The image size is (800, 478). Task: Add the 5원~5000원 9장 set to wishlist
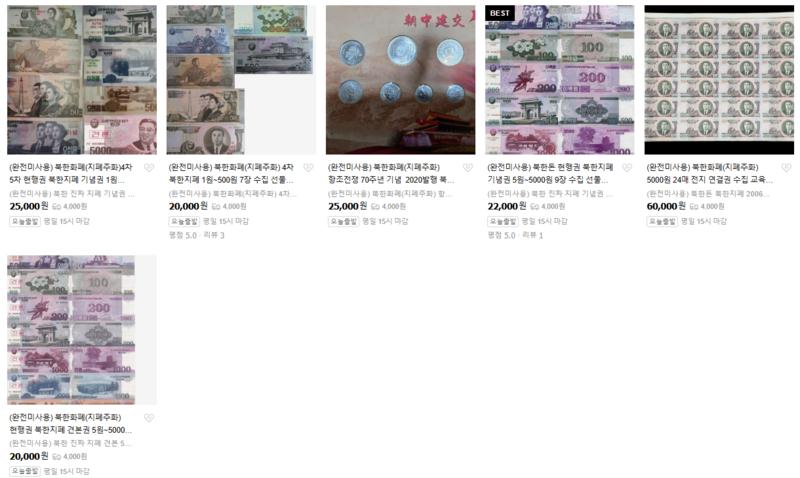coord(627,168)
